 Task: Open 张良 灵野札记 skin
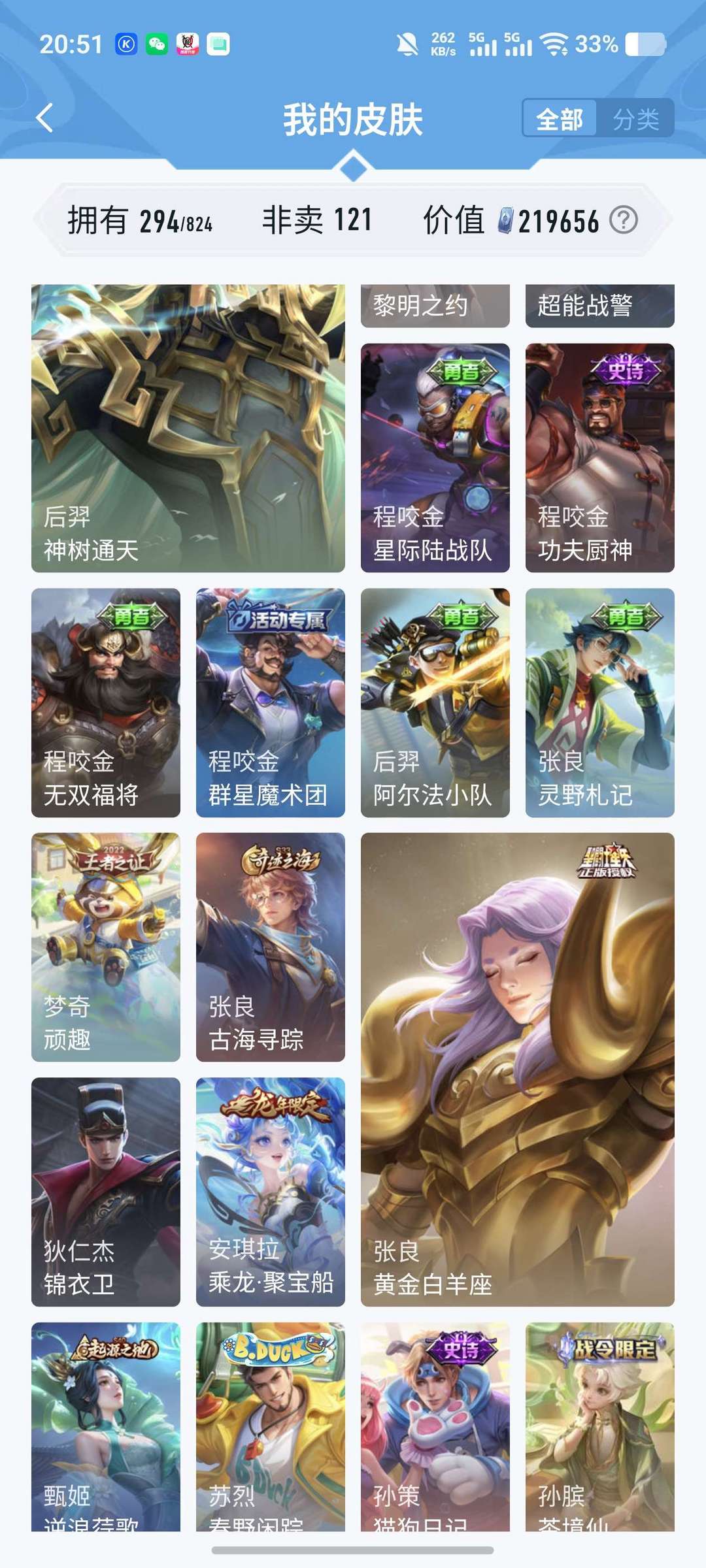(600, 703)
